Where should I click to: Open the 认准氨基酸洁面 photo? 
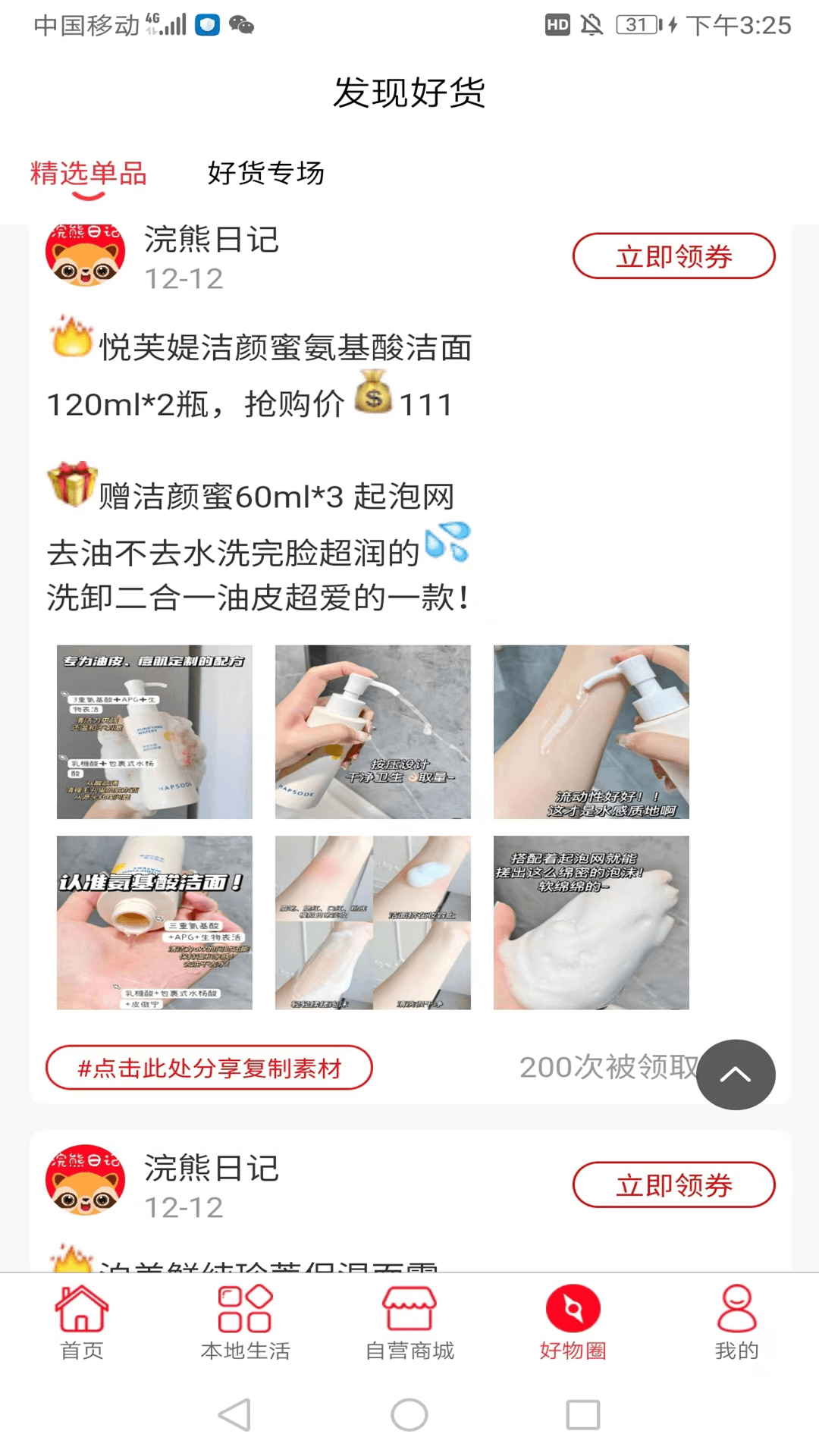[x=155, y=923]
